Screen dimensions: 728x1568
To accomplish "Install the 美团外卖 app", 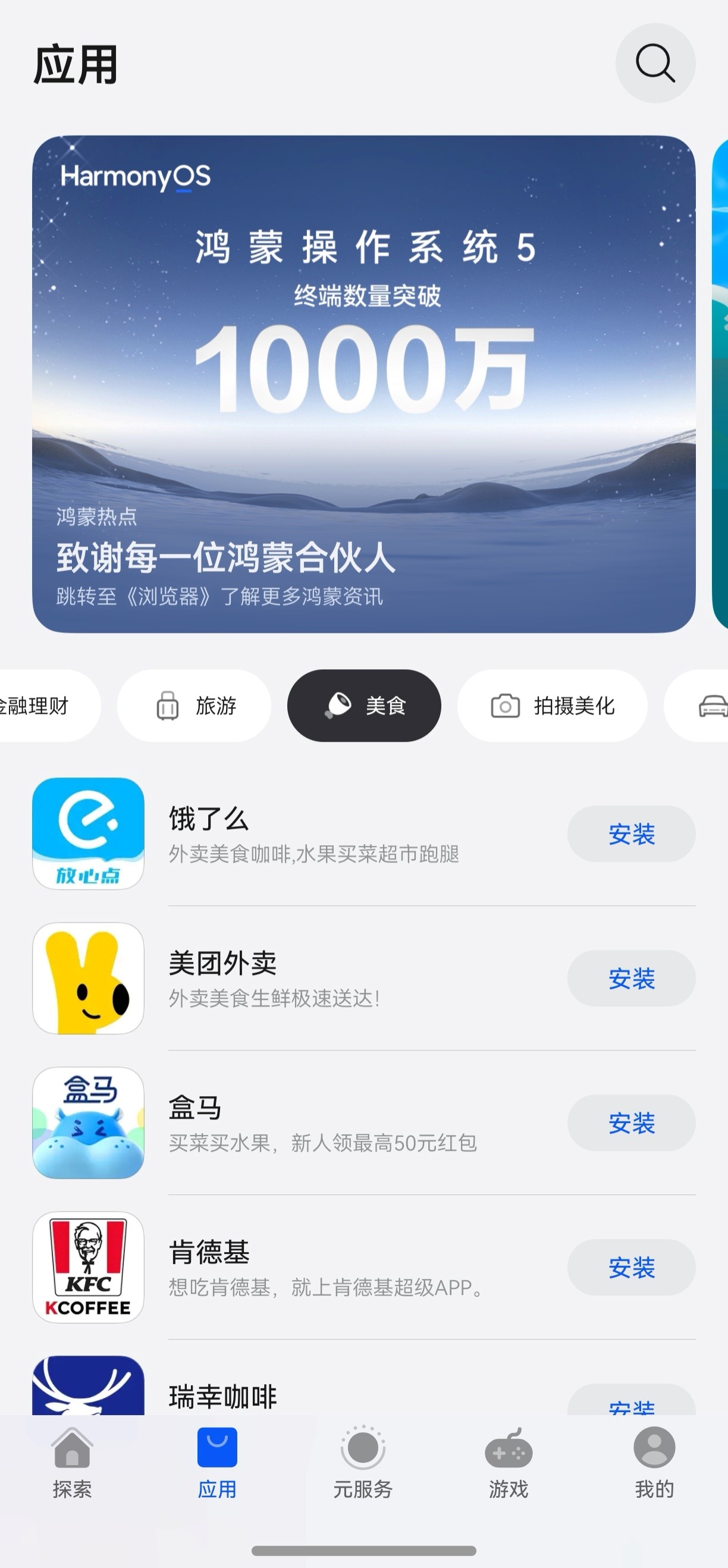I will click(x=631, y=978).
